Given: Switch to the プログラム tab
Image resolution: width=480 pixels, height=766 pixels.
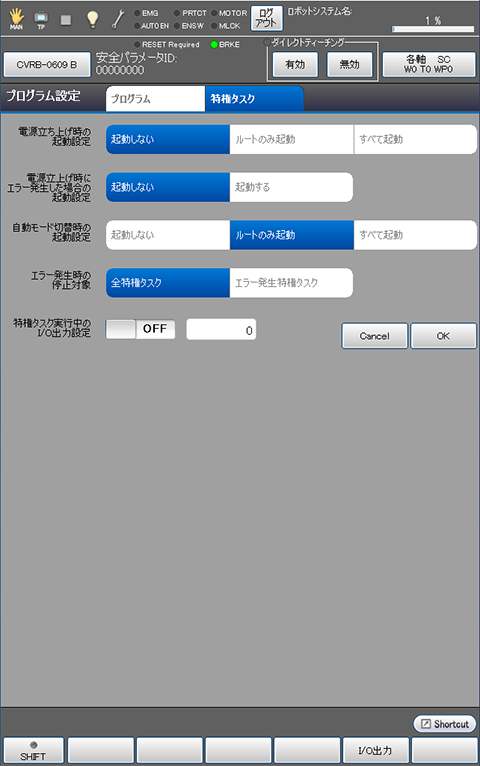Looking at the screenshot, I should coord(155,99).
